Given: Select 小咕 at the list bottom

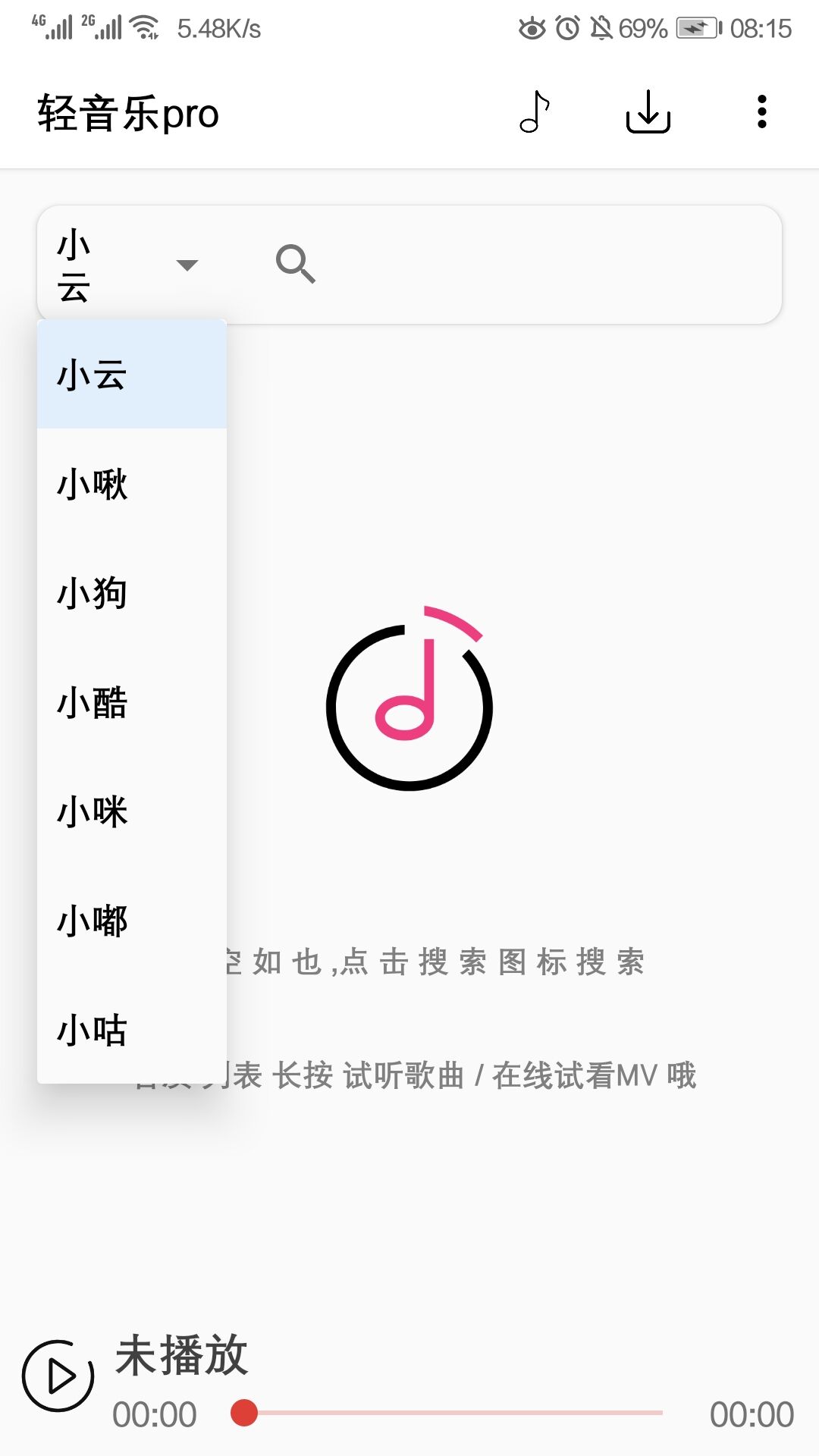Looking at the screenshot, I should pos(132,1030).
